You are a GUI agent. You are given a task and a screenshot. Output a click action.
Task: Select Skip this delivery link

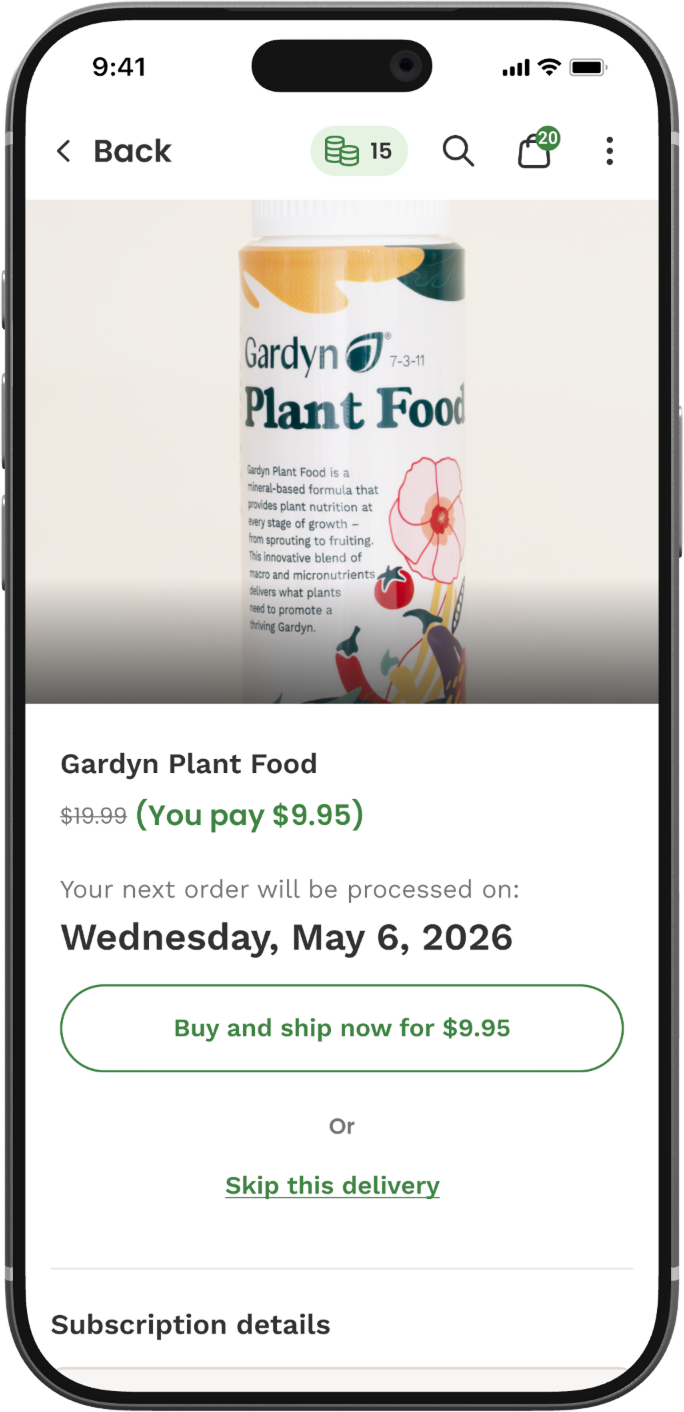pos(332,1185)
